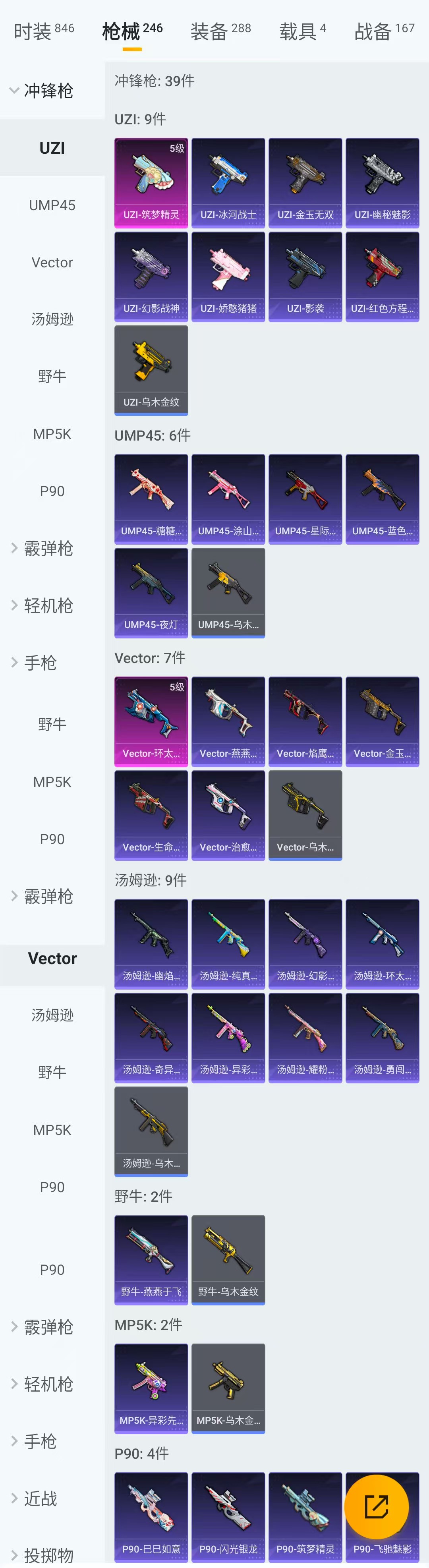Open the 野牛-乌木金纹 skin

[x=228, y=1259]
